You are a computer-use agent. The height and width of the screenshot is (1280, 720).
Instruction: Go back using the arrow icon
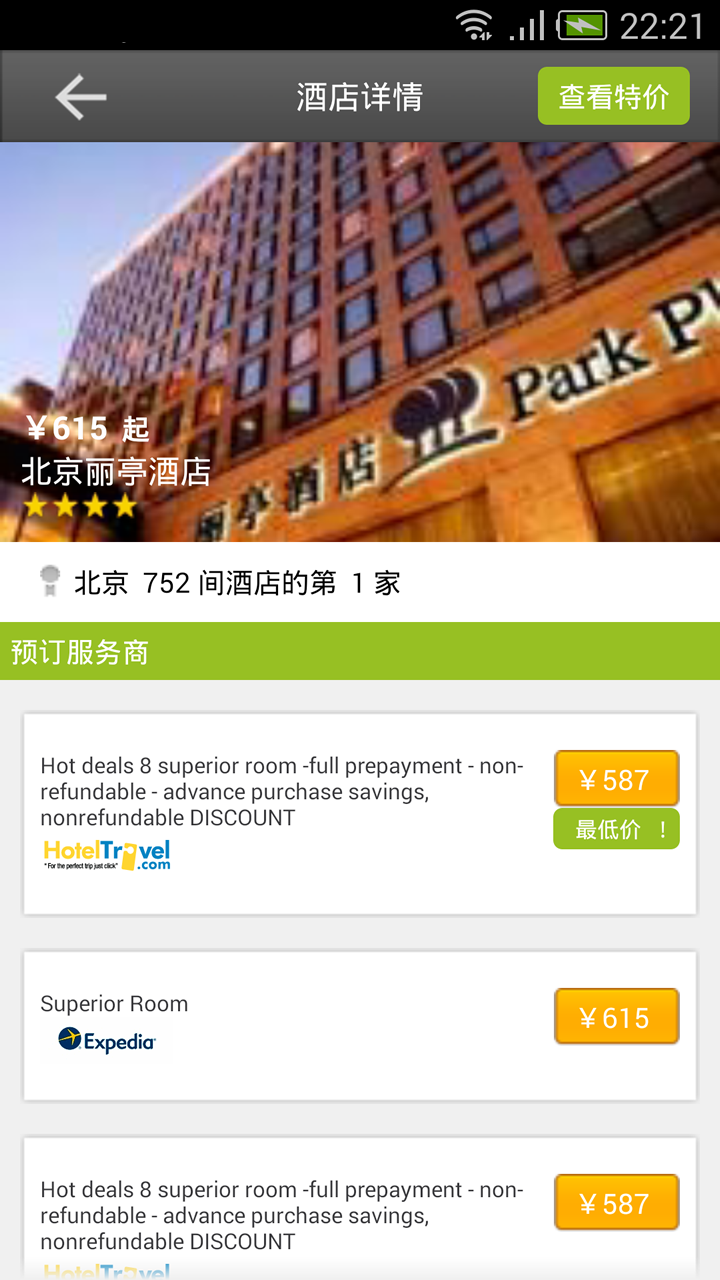click(80, 97)
